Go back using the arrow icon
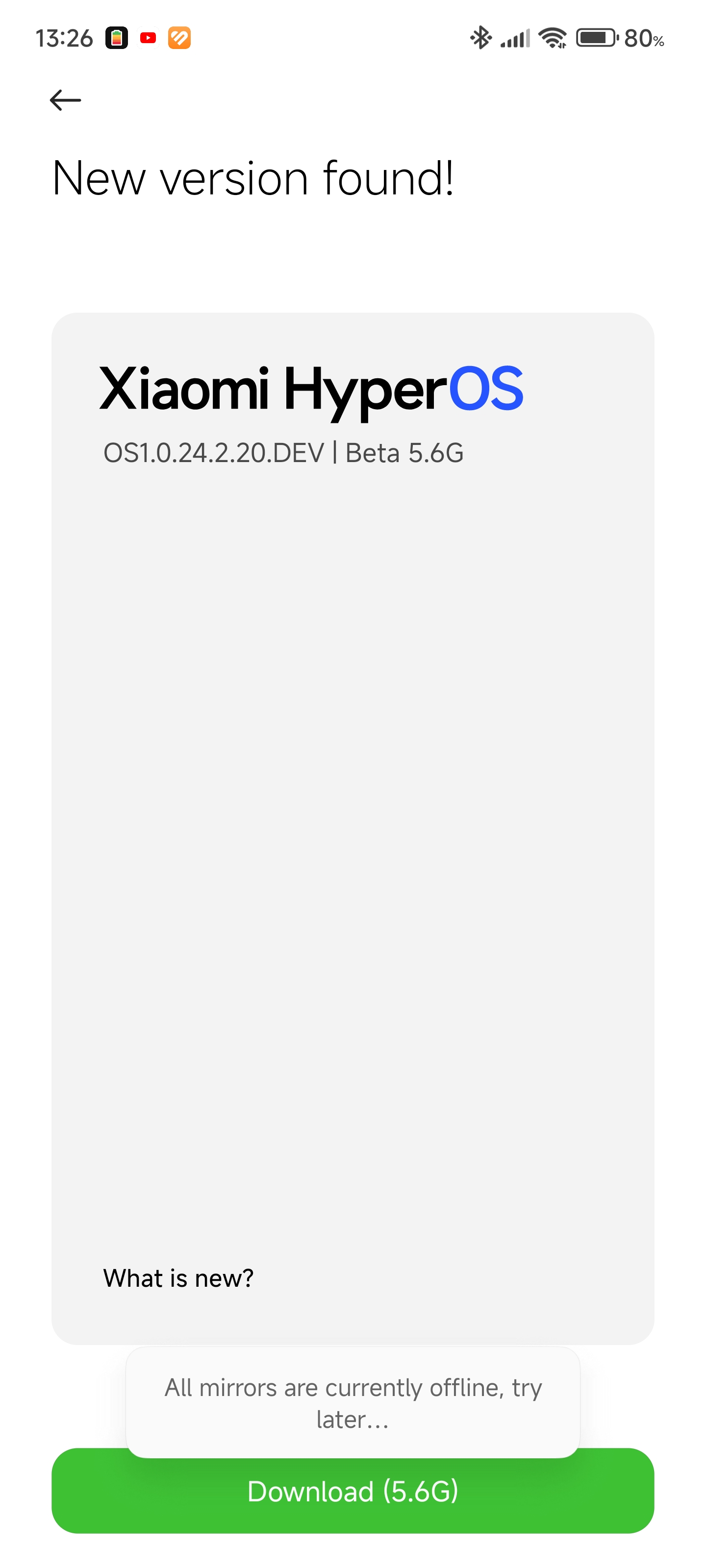Image resolution: width=706 pixels, height=1568 pixels. (x=65, y=100)
